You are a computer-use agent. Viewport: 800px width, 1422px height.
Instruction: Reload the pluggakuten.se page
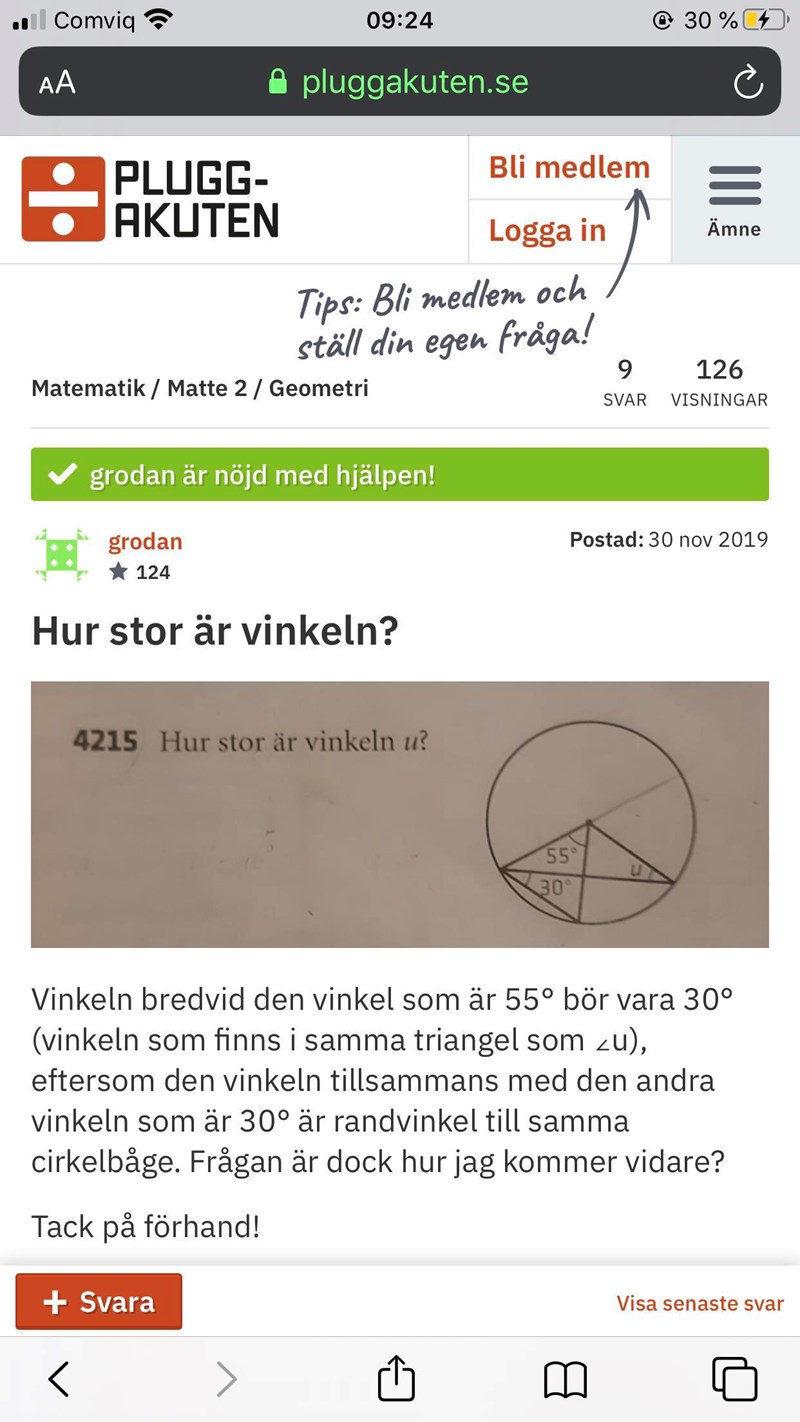point(748,83)
